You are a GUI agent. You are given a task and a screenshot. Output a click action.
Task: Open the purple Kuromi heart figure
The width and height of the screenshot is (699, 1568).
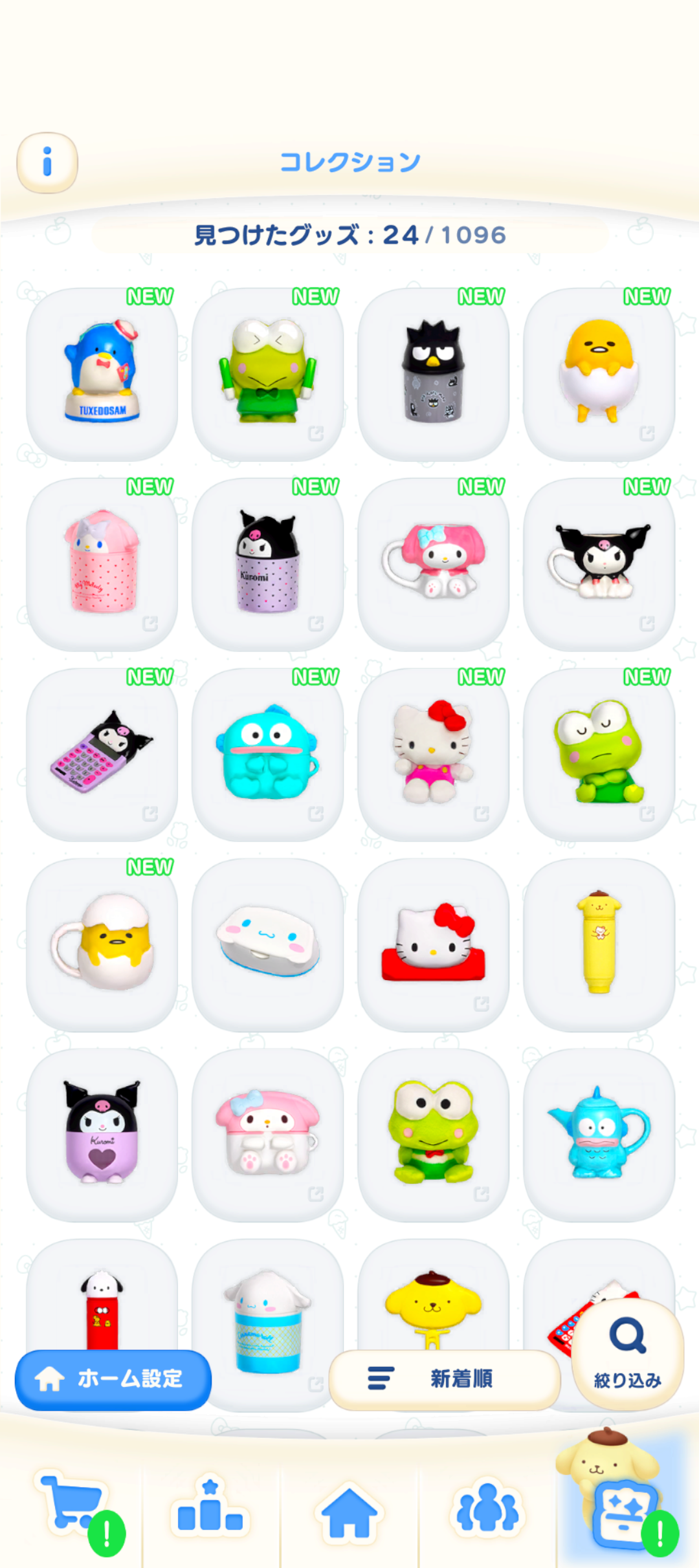click(x=102, y=1135)
